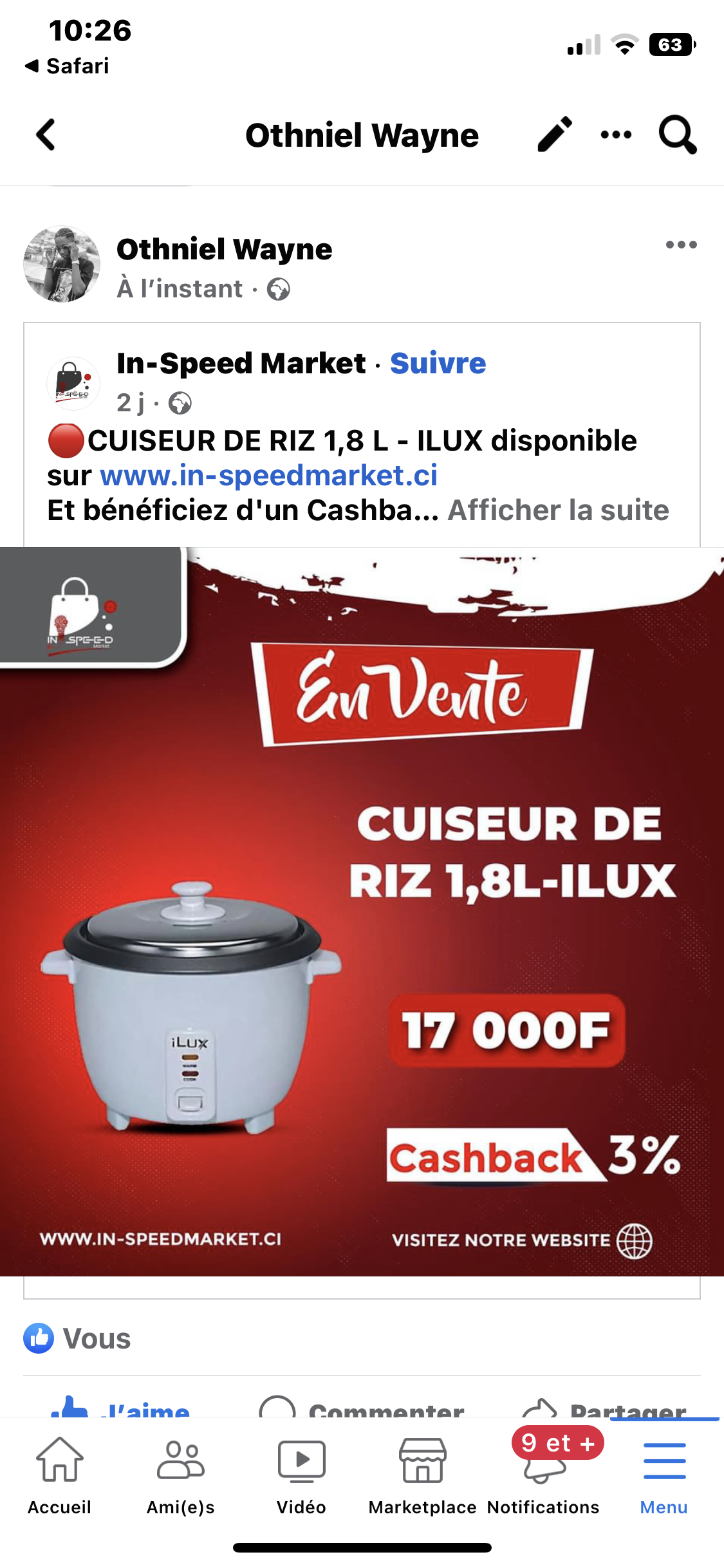Follow In-Speed Market via Suivre
724x1568 pixels.
pos(438,363)
